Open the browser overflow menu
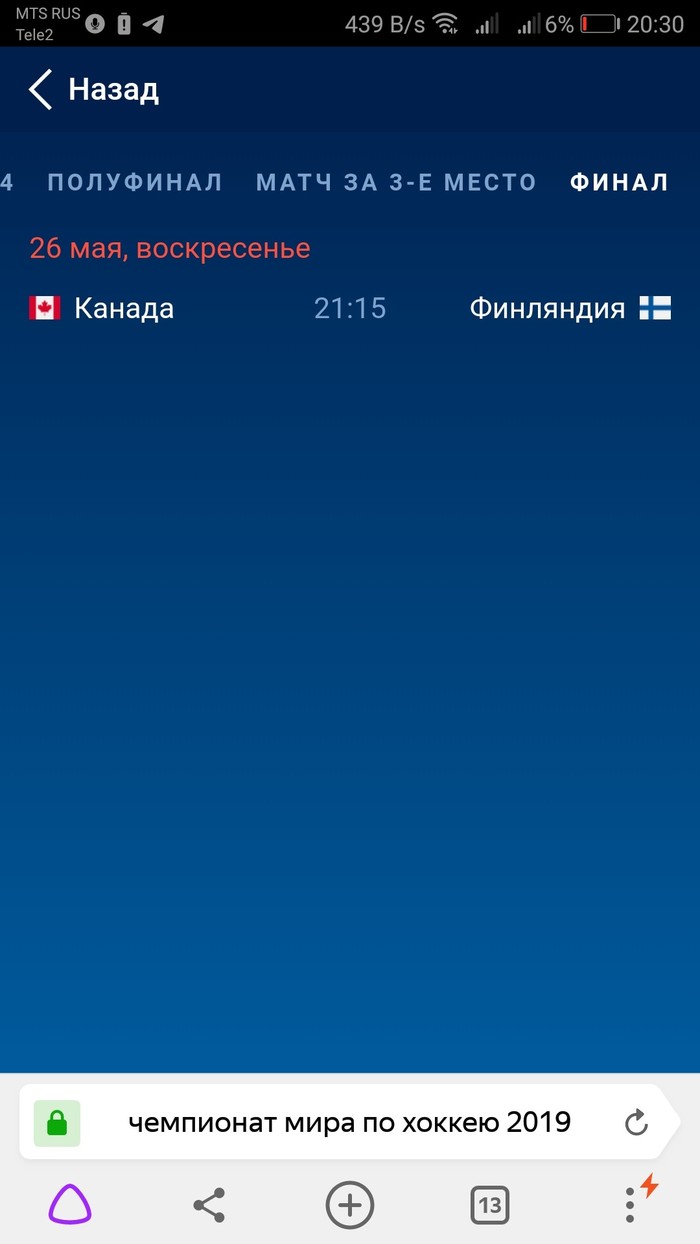This screenshot has width=700, height=1244. coord(630,1205)
